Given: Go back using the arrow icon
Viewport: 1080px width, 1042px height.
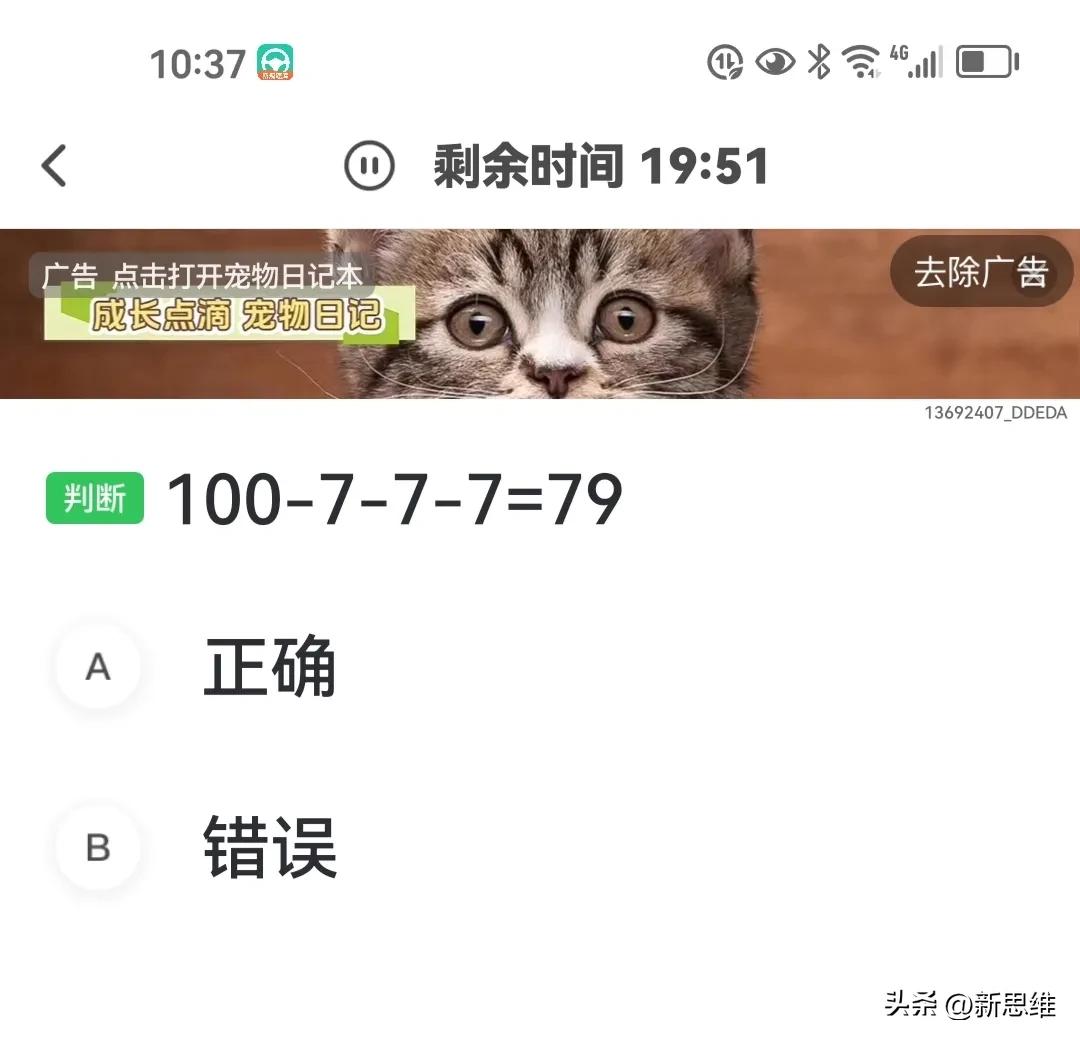Looking at the screenshot, I should [54, 166].
